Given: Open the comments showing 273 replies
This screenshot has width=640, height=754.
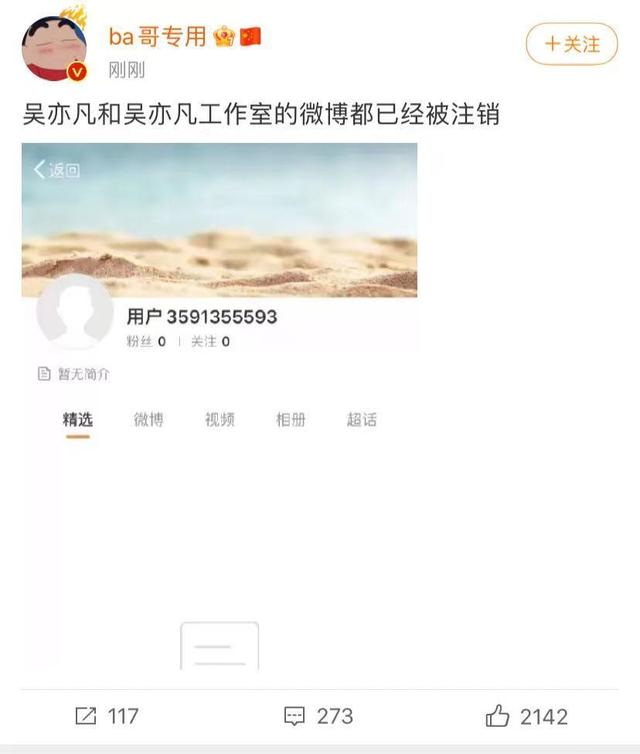Looking at the screenshot, I should pyautogui.click(x=318, y=716).
